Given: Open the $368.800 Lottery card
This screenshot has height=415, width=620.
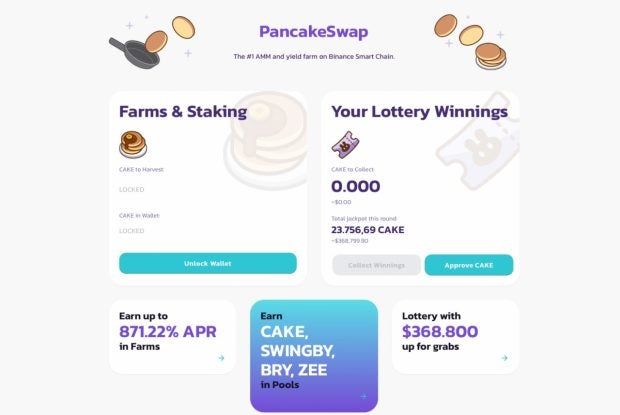Looking at the screenshot, I should click(454, 336).
